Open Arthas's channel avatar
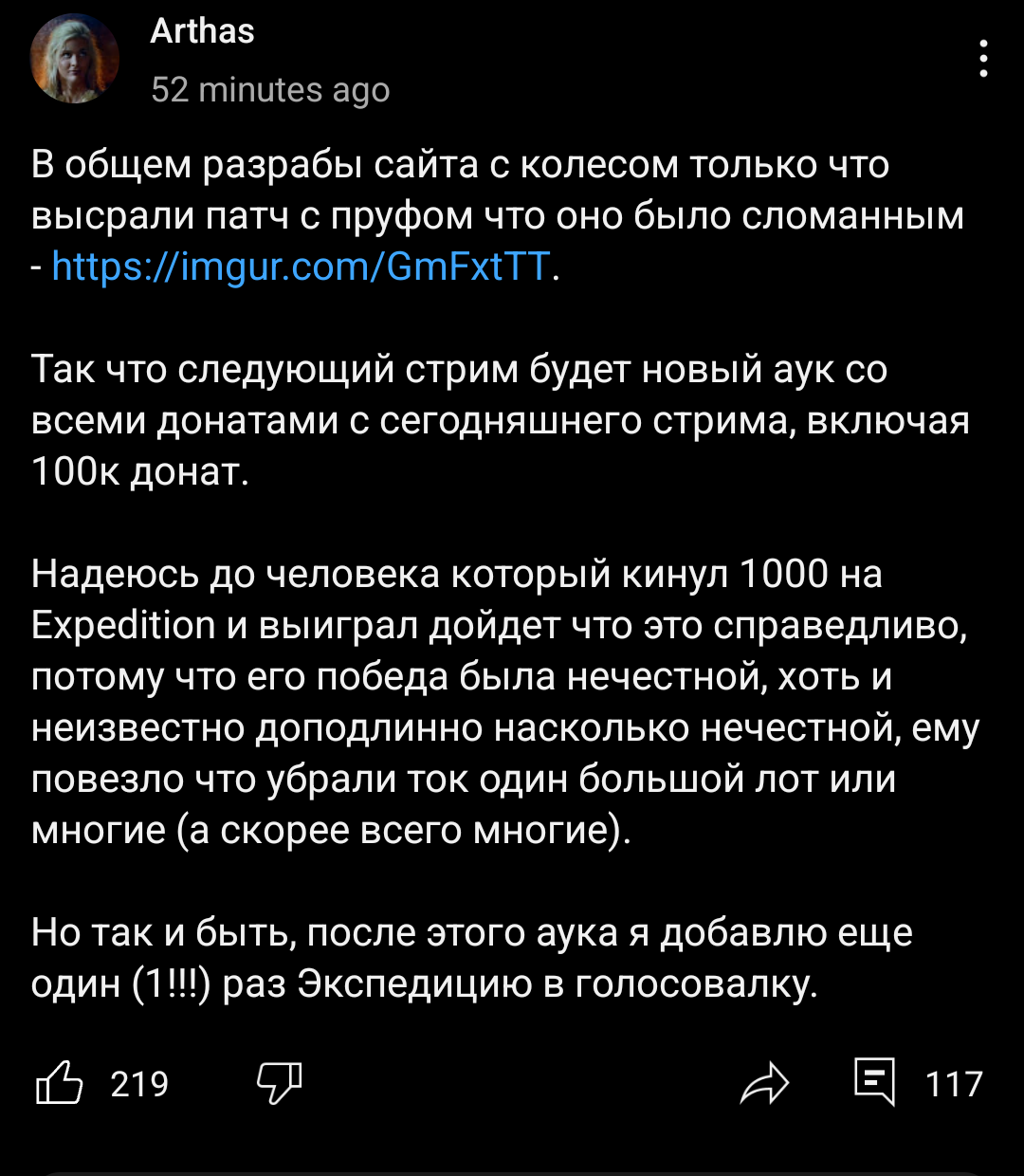Viewport: 1024px width, 1176px height. click(x=75, y=59)
